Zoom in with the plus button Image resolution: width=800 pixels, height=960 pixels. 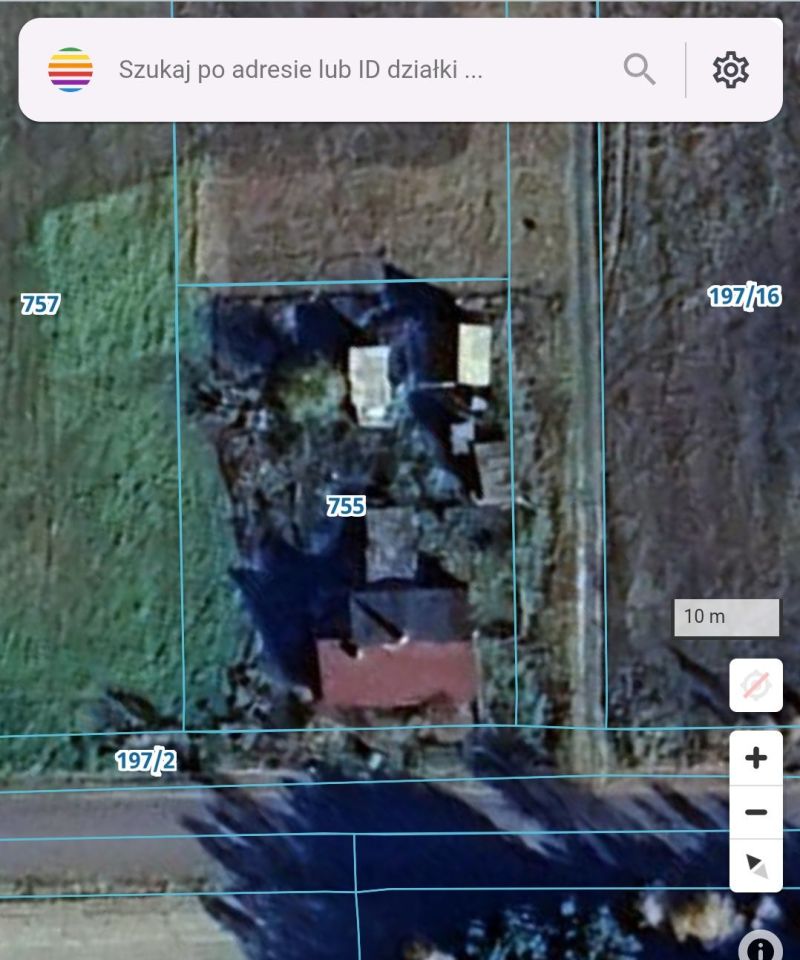(x=756, y=758)
